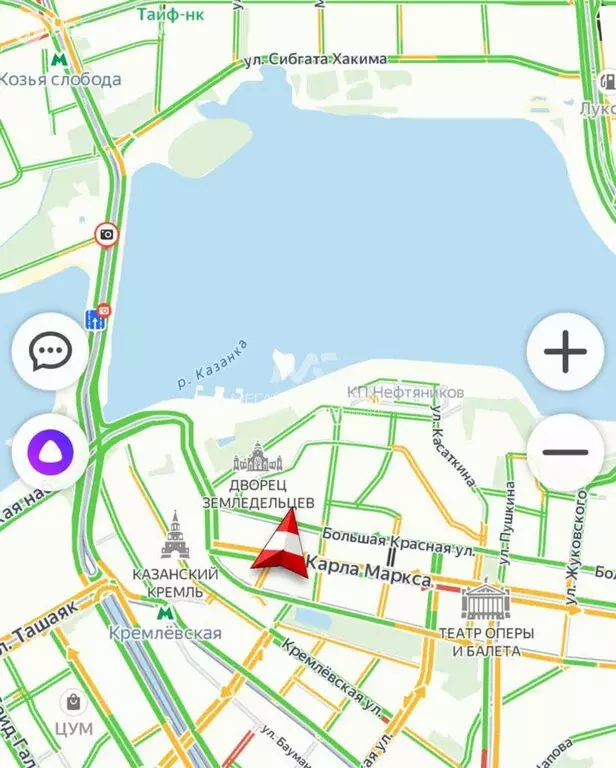
Task: Open the blue road event marker
Action: click(96, 319)
